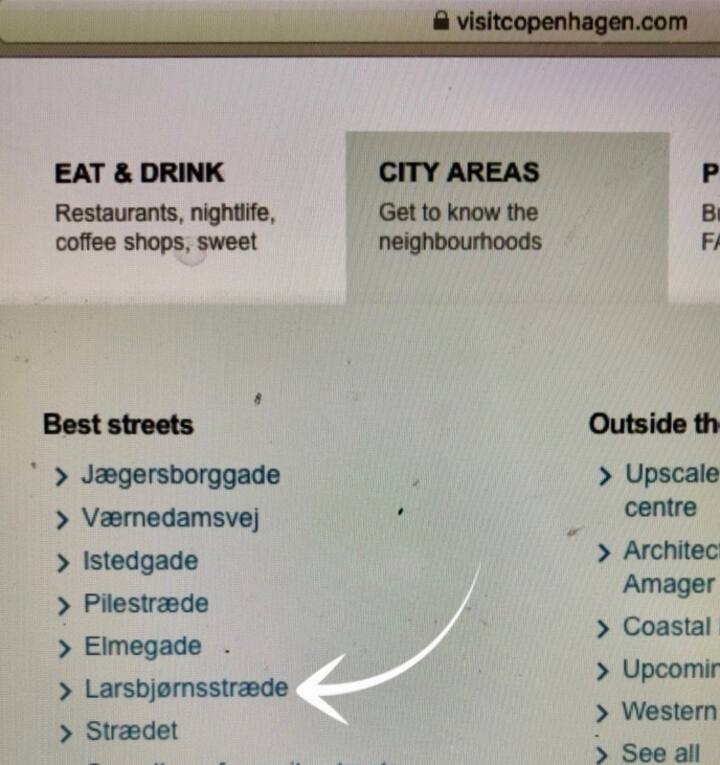Open the See all link
Image resolution: width=720 pixels, height=765 pixels.
[660, 752]
